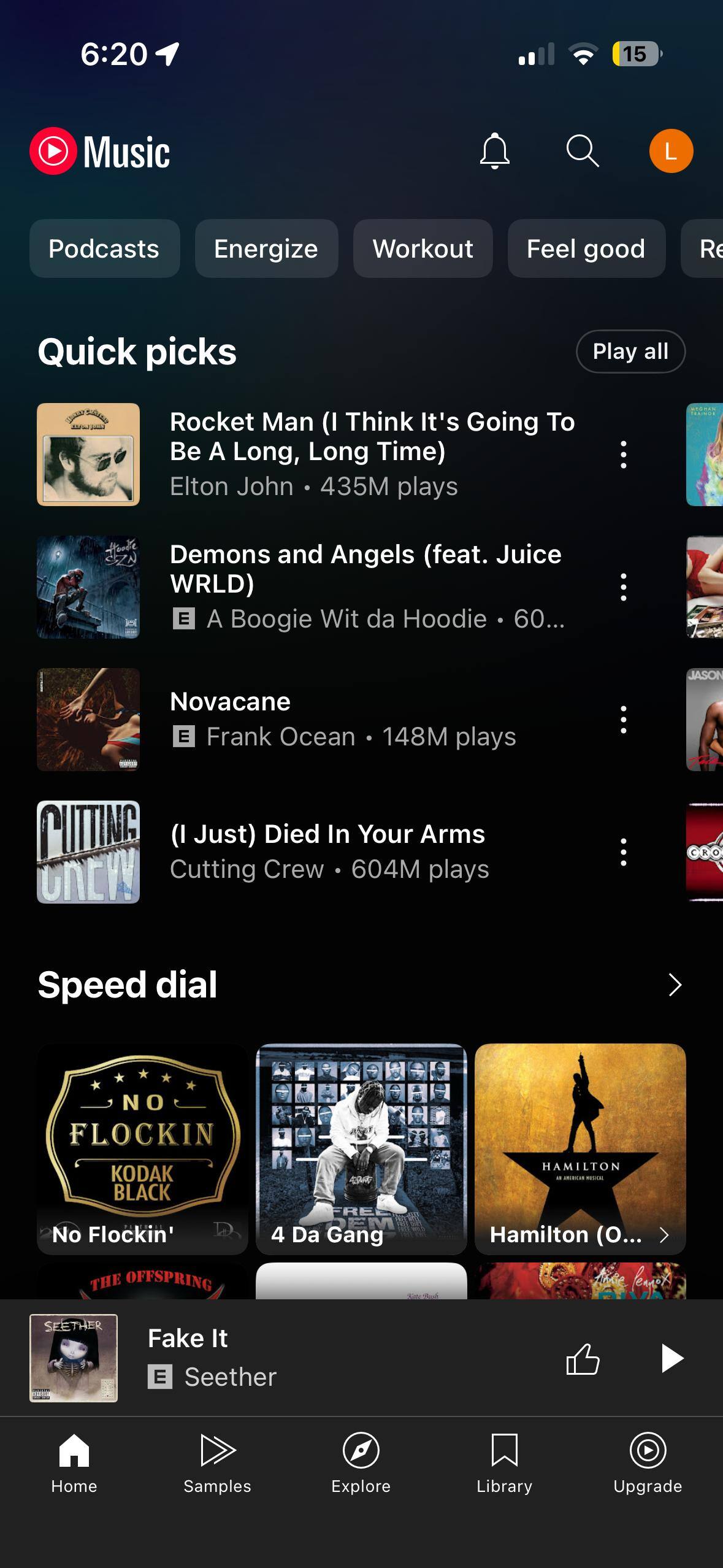Go to the Library tab
Viewport: 723px width, 1568px height.
click(x=504, y=1462)
